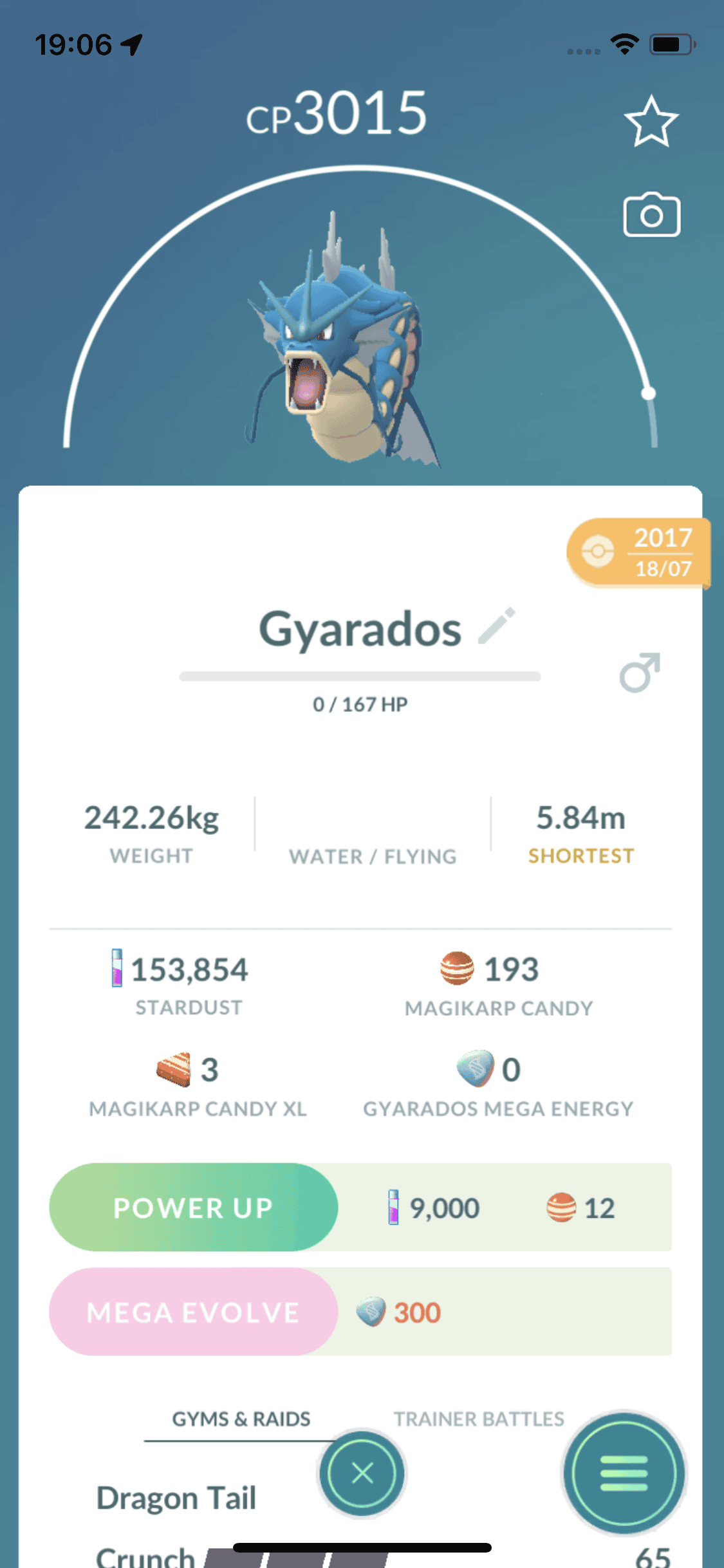The image size is (724, 1568).
Task: Open the green hamburger menu button
Action: click(623, 1473)
